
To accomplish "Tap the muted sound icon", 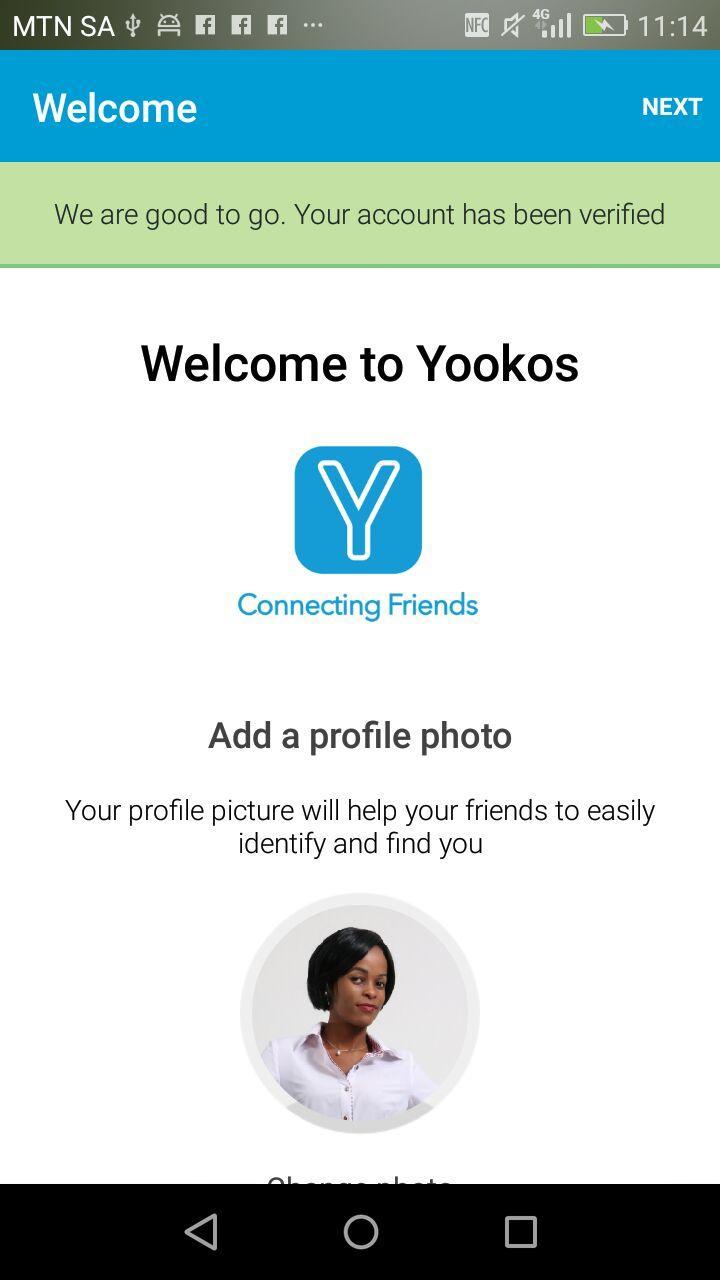I will point(512,24).
